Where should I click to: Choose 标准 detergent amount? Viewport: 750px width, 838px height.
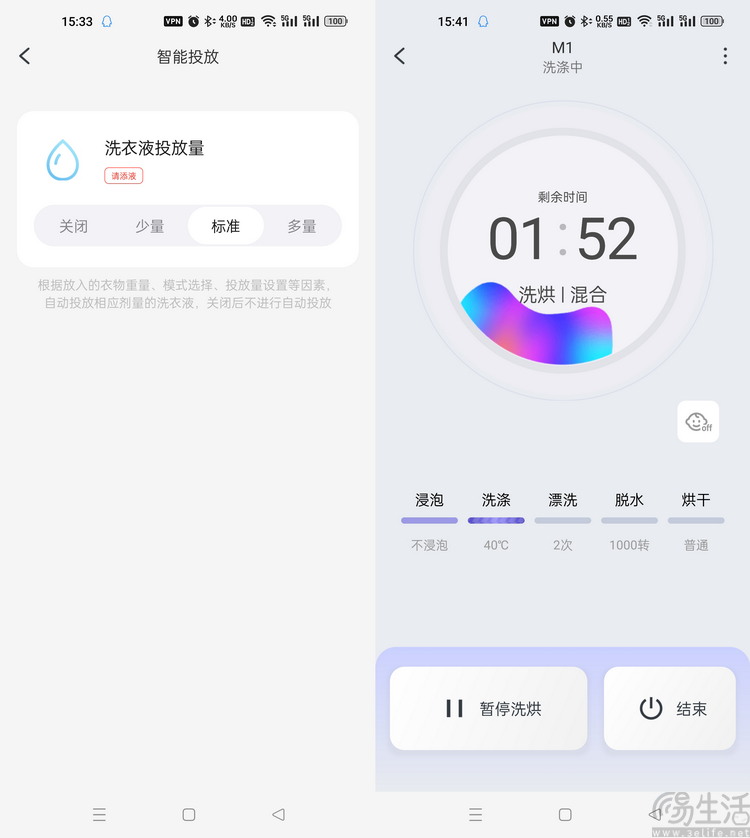[x=226, y=226]
